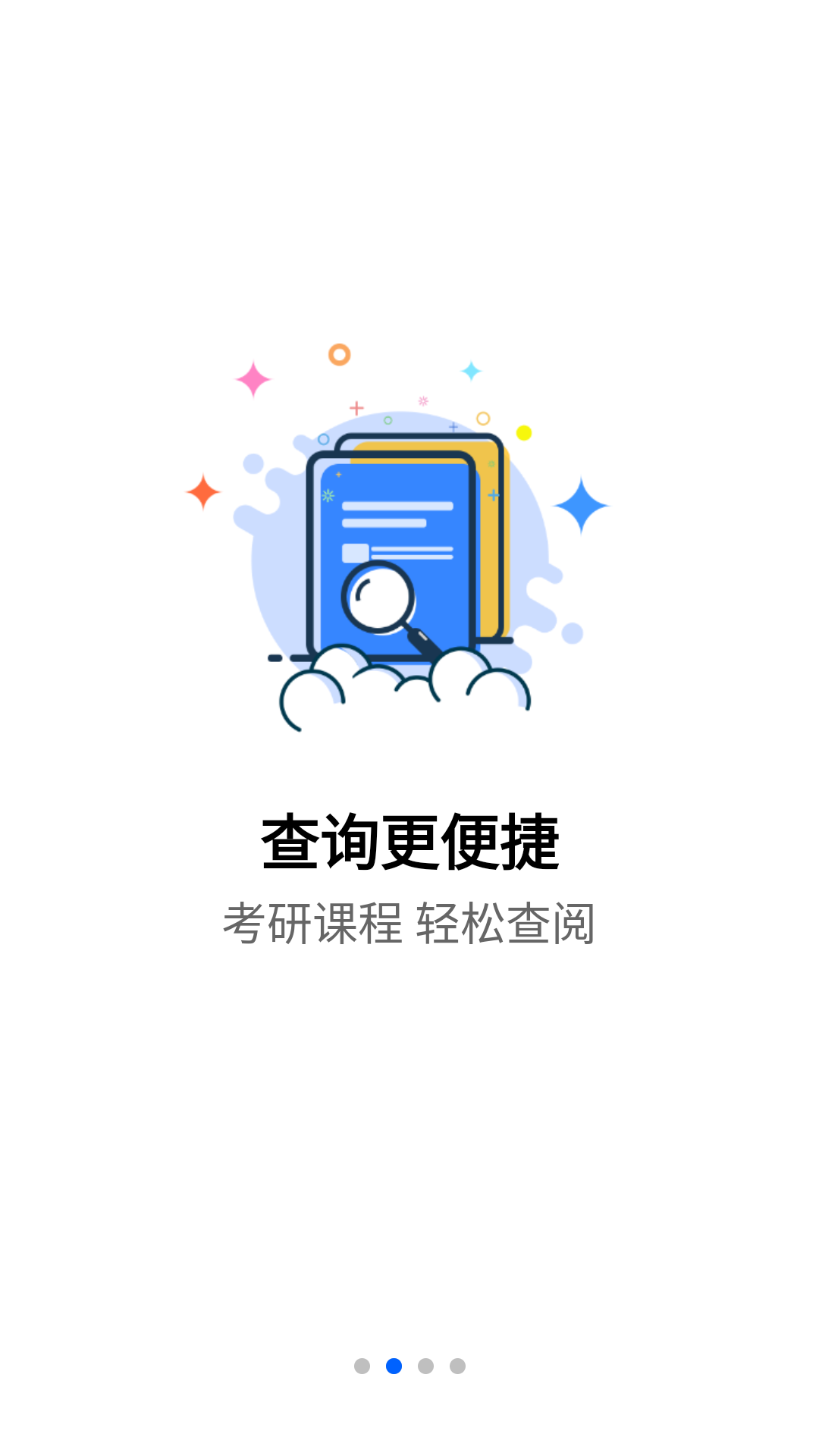The image size is (819, 1456).
Task: Go to the fourth page indicator dot
Action: 457,1366
